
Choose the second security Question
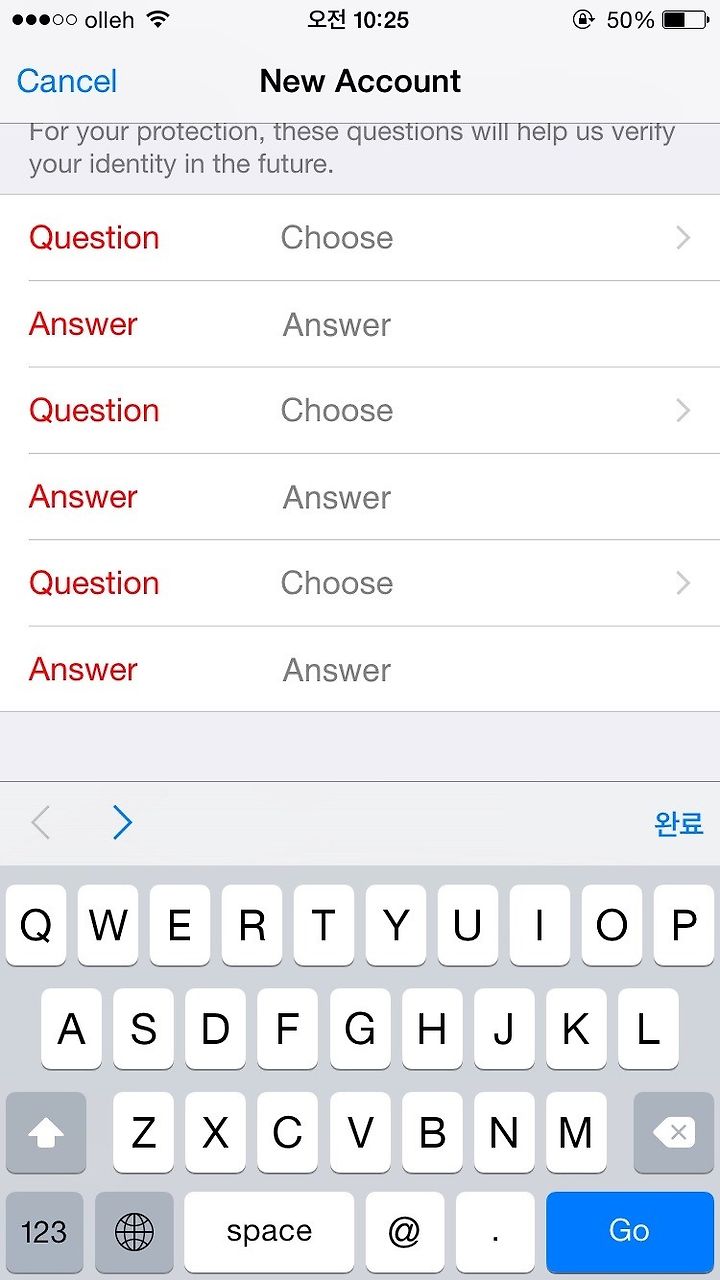click(360, 410)
